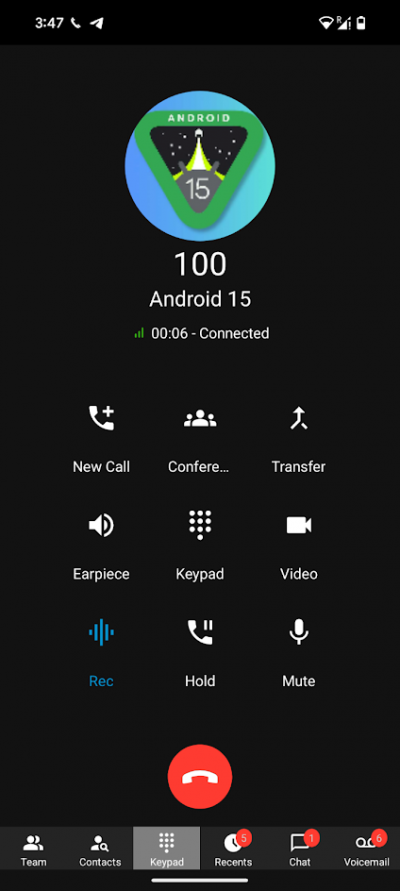400x891 pixels.
Task: Enable Video for this call
Action: [298, 545]
